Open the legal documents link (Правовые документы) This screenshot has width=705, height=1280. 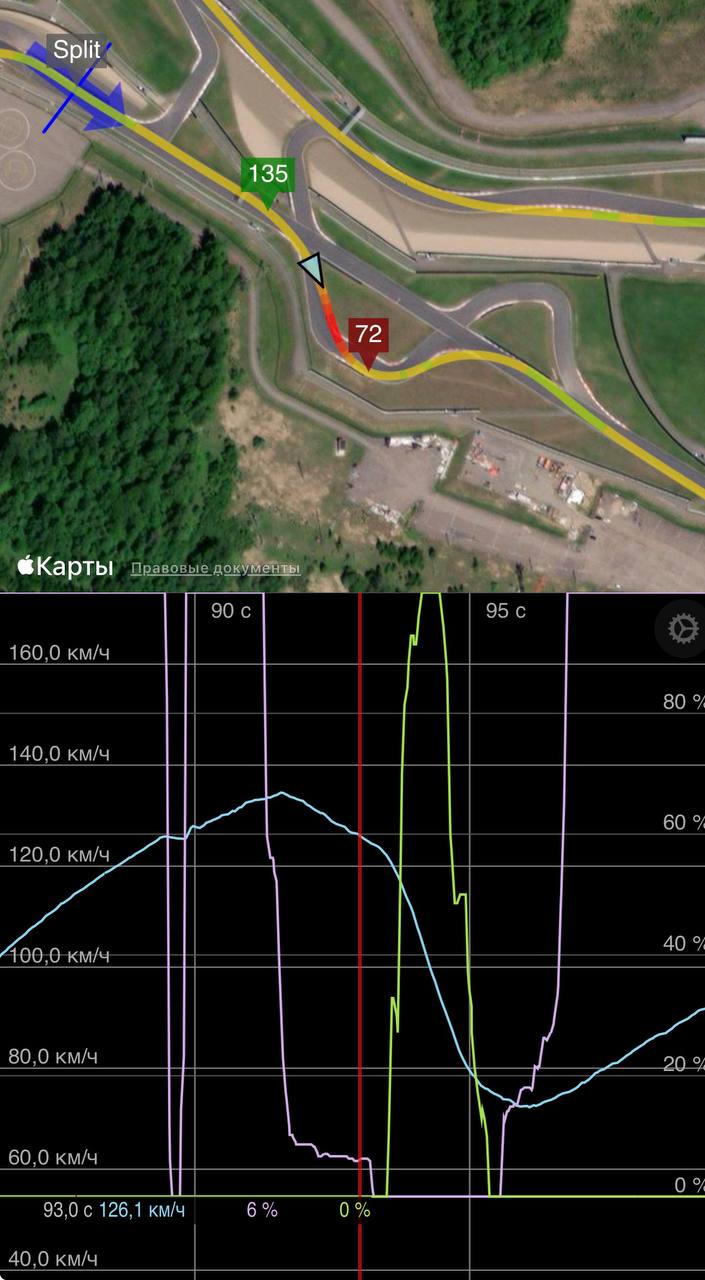pyautogui.click(x=215, y=568)
